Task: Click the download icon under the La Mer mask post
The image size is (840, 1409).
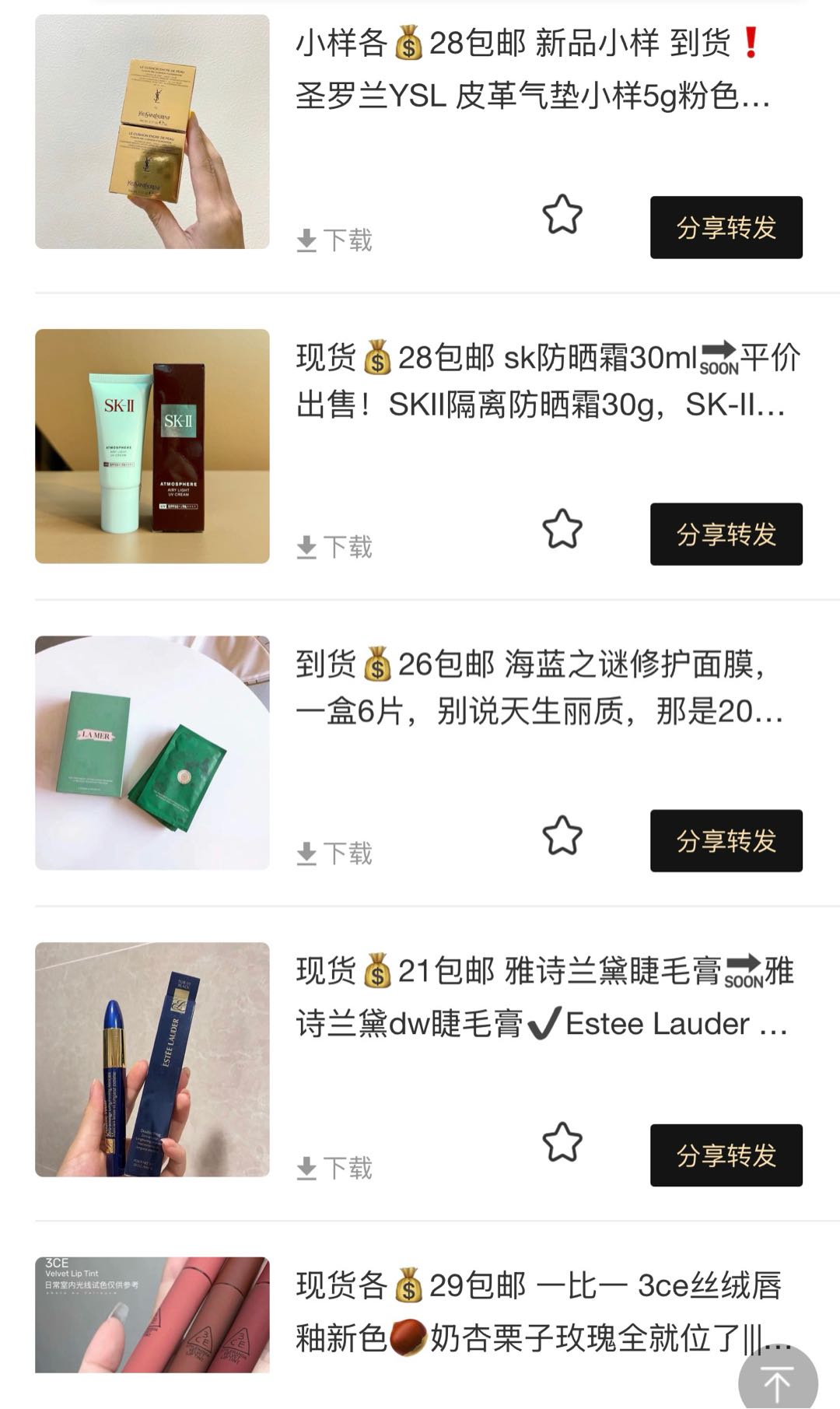Action: (306, 853)
